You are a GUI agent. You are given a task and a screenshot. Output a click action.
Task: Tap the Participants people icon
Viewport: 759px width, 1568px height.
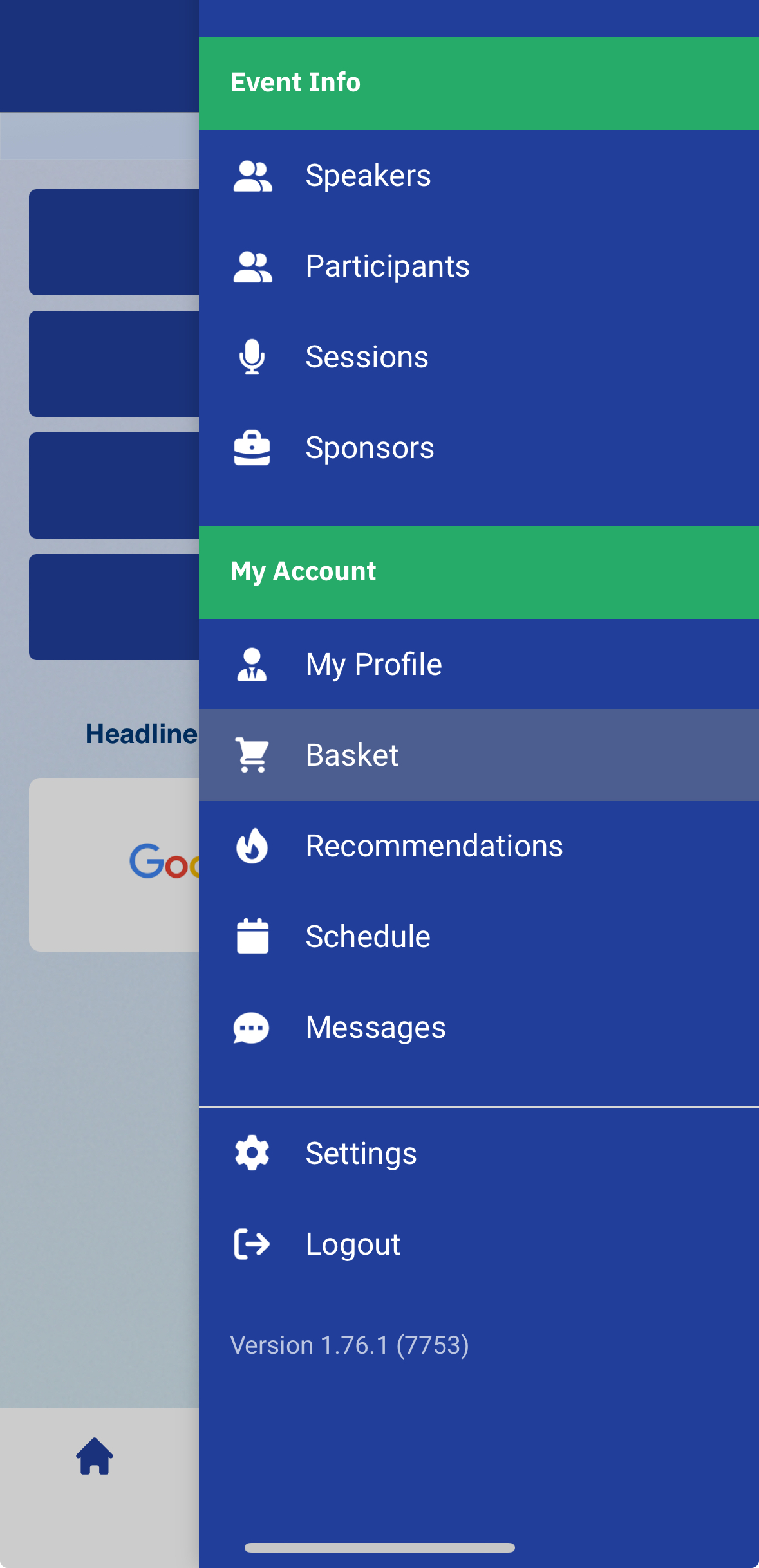[x=252, y=266]
